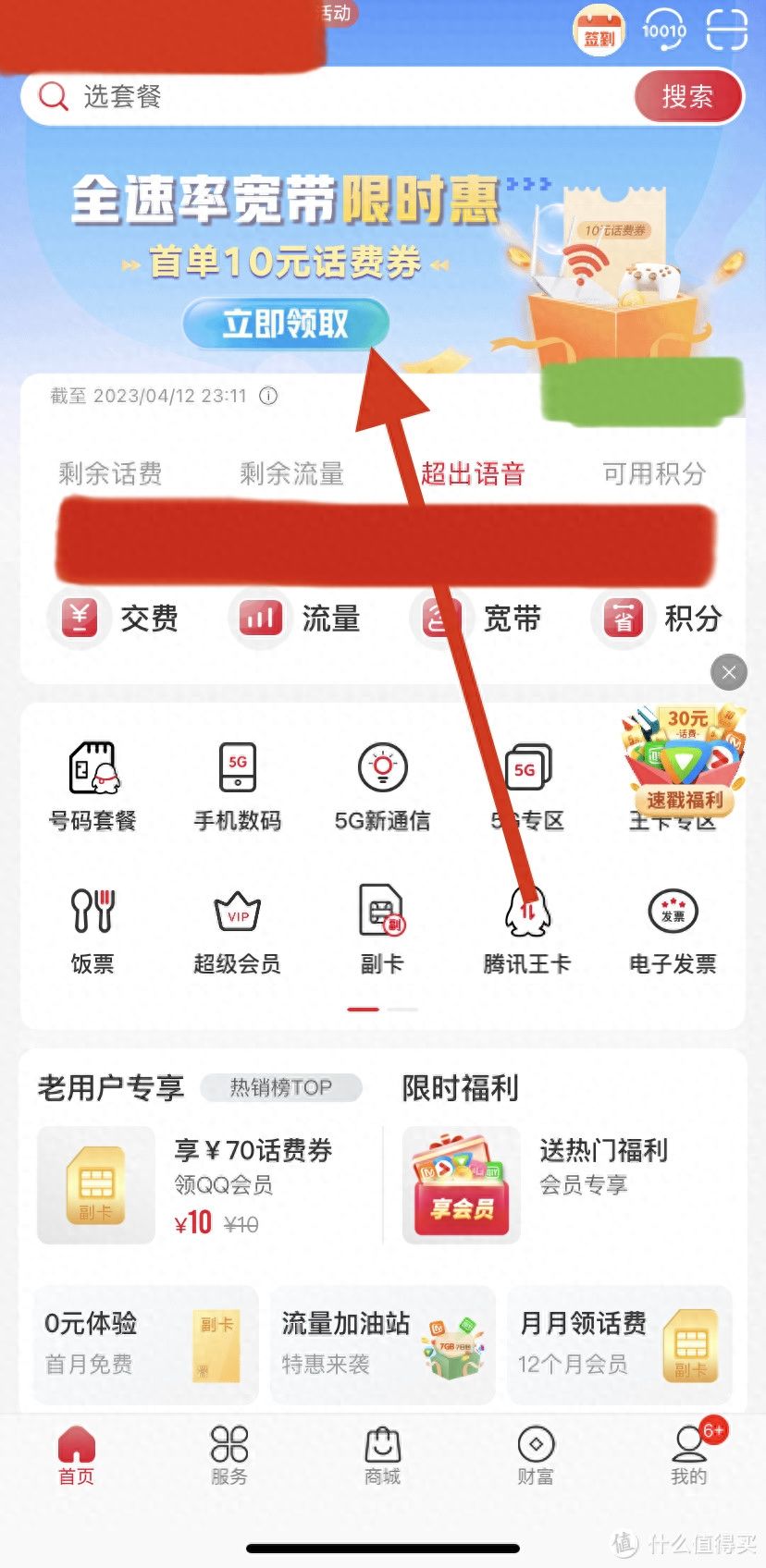The height and width of the screenshot is (1568, 766).
Task: Open the 流量加油站 card
Action: tap(382, 1343)
